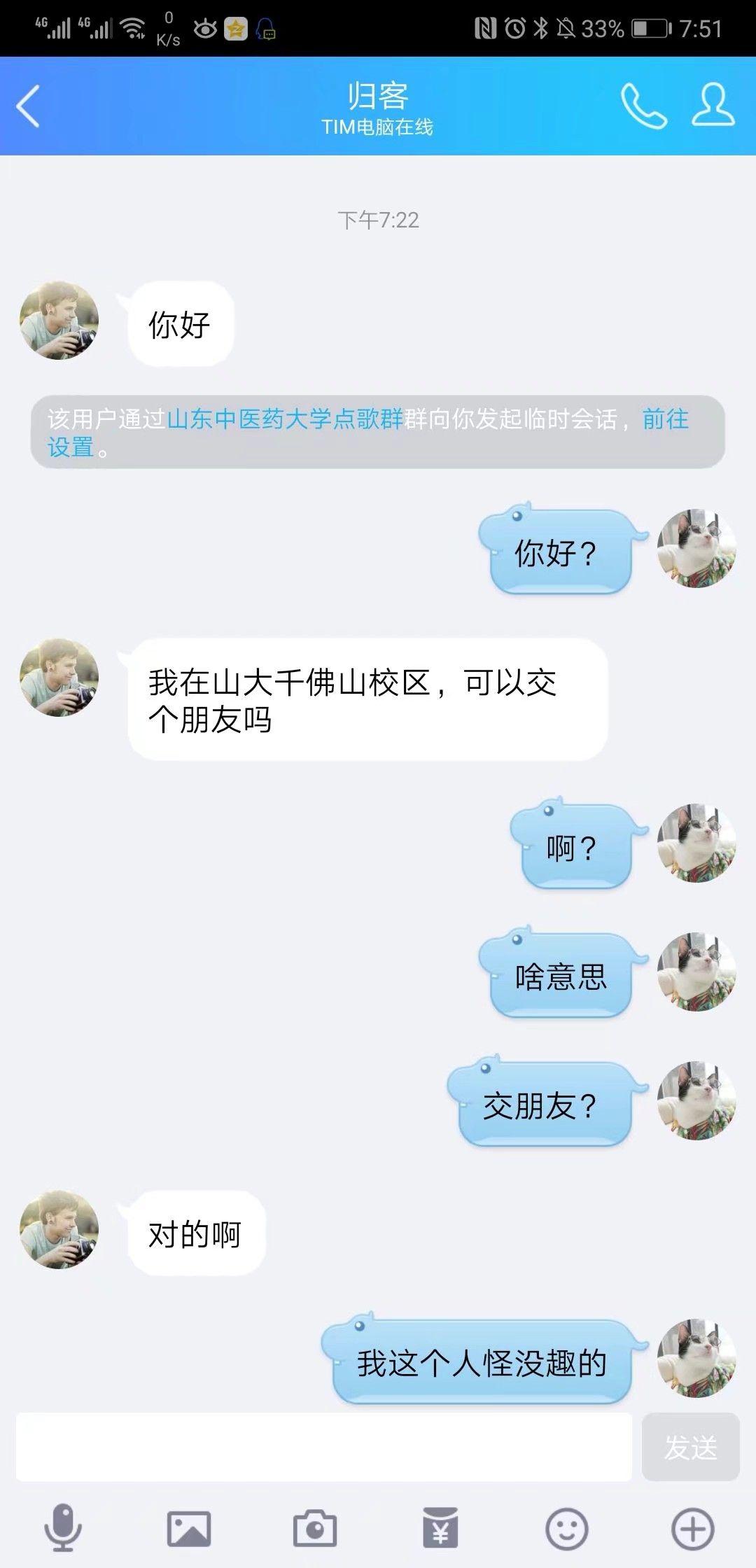Tap the 发送 send button
The width and height of the screenshot is (756, 1568).
[690, 1446]
